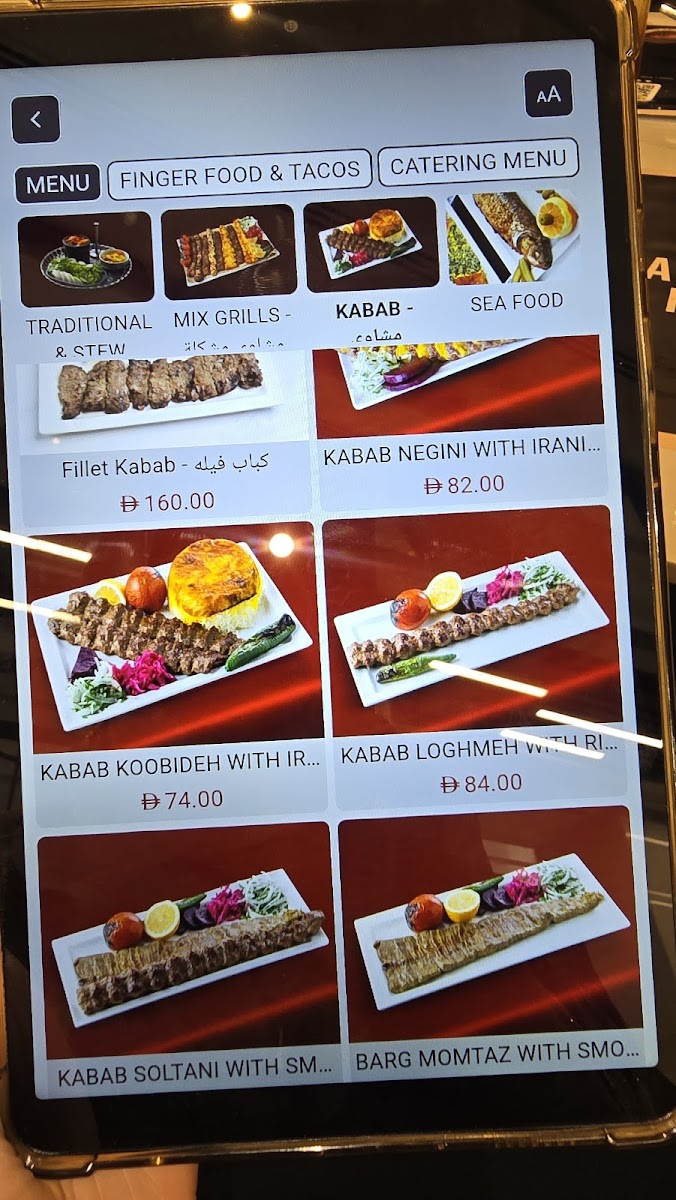Open the Mix Grills category

pos(228,274)
